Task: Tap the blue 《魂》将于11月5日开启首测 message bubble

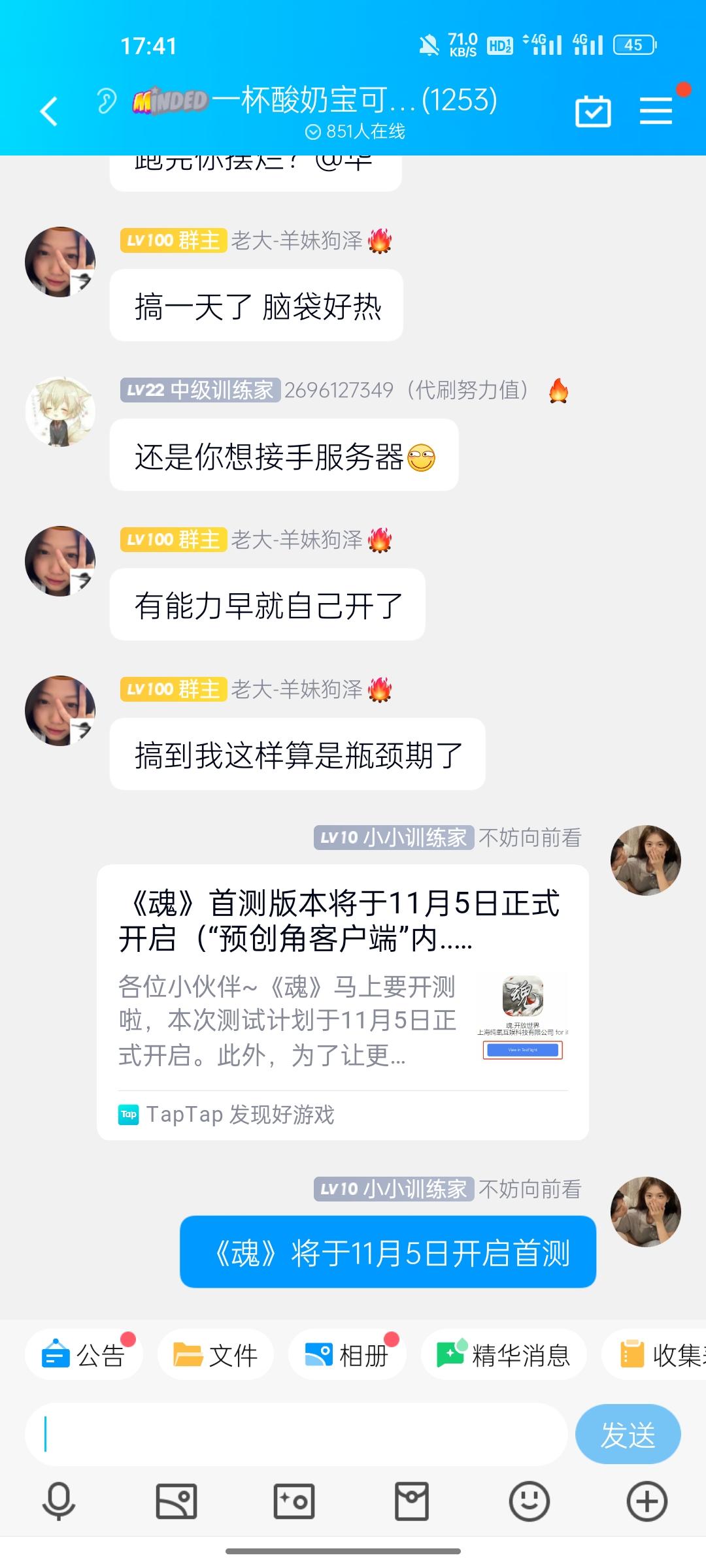Action: pyautogui.click(x=388, y=1252)
